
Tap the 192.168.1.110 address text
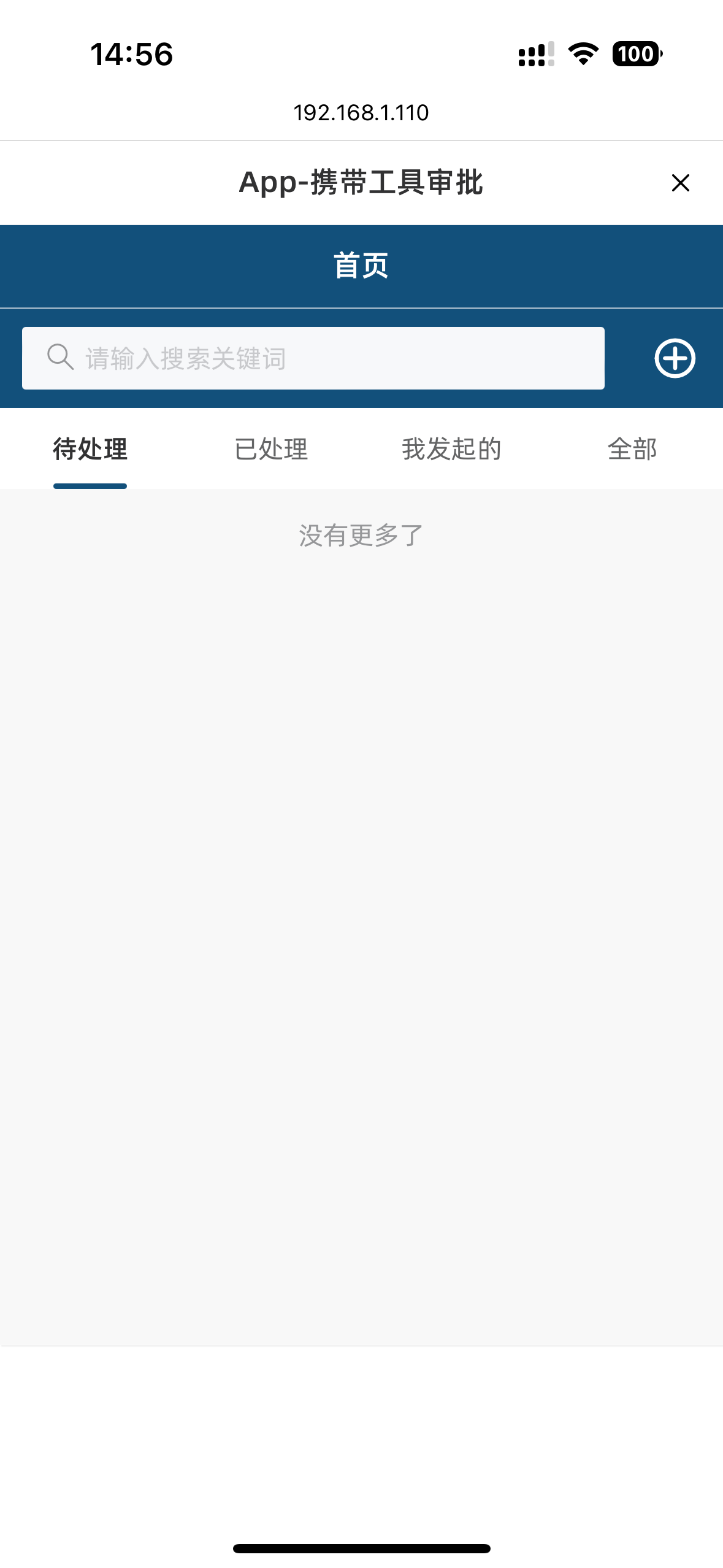click(361, 112)
